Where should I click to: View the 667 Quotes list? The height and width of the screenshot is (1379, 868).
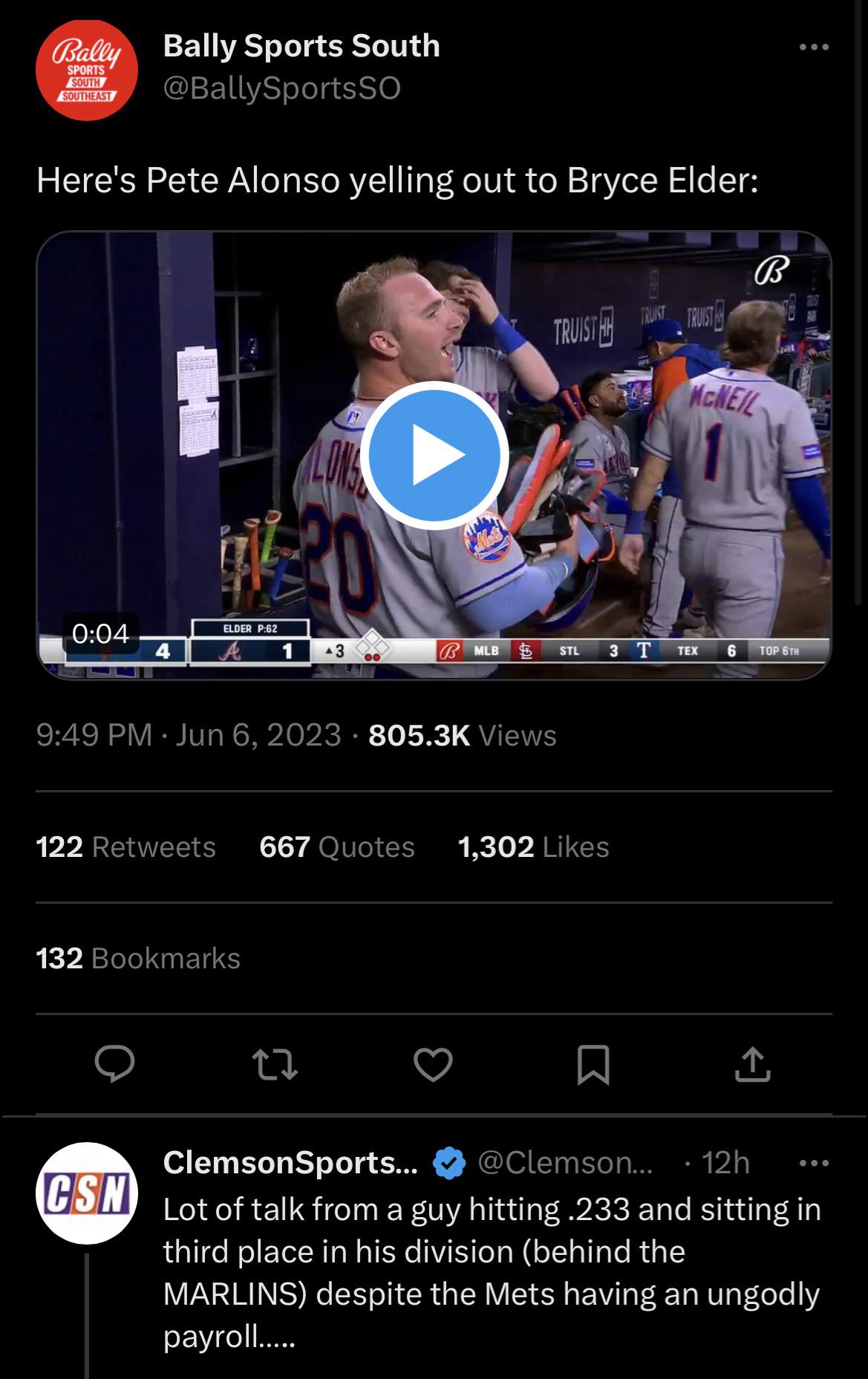point(336,847)
